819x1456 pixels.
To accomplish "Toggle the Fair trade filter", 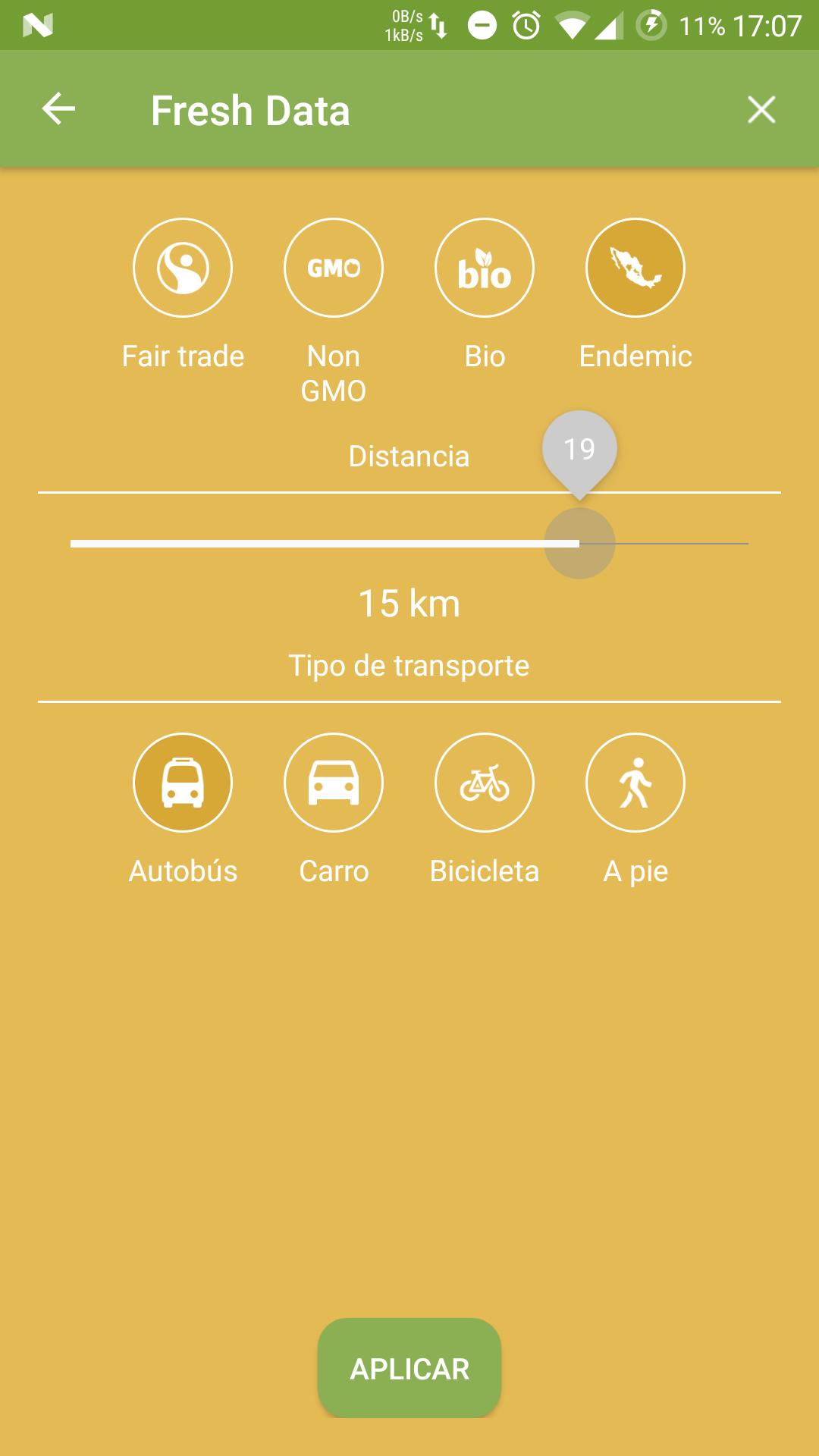I will pyautogui.click(x=183, y=268).
